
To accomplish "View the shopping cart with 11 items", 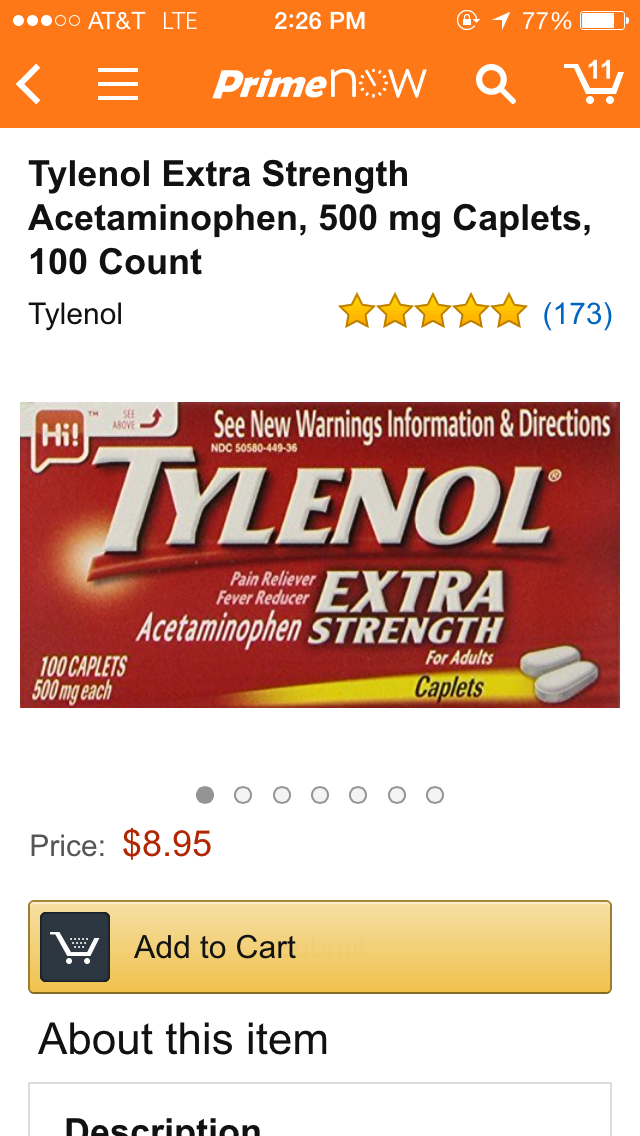I will click(592, 82).
